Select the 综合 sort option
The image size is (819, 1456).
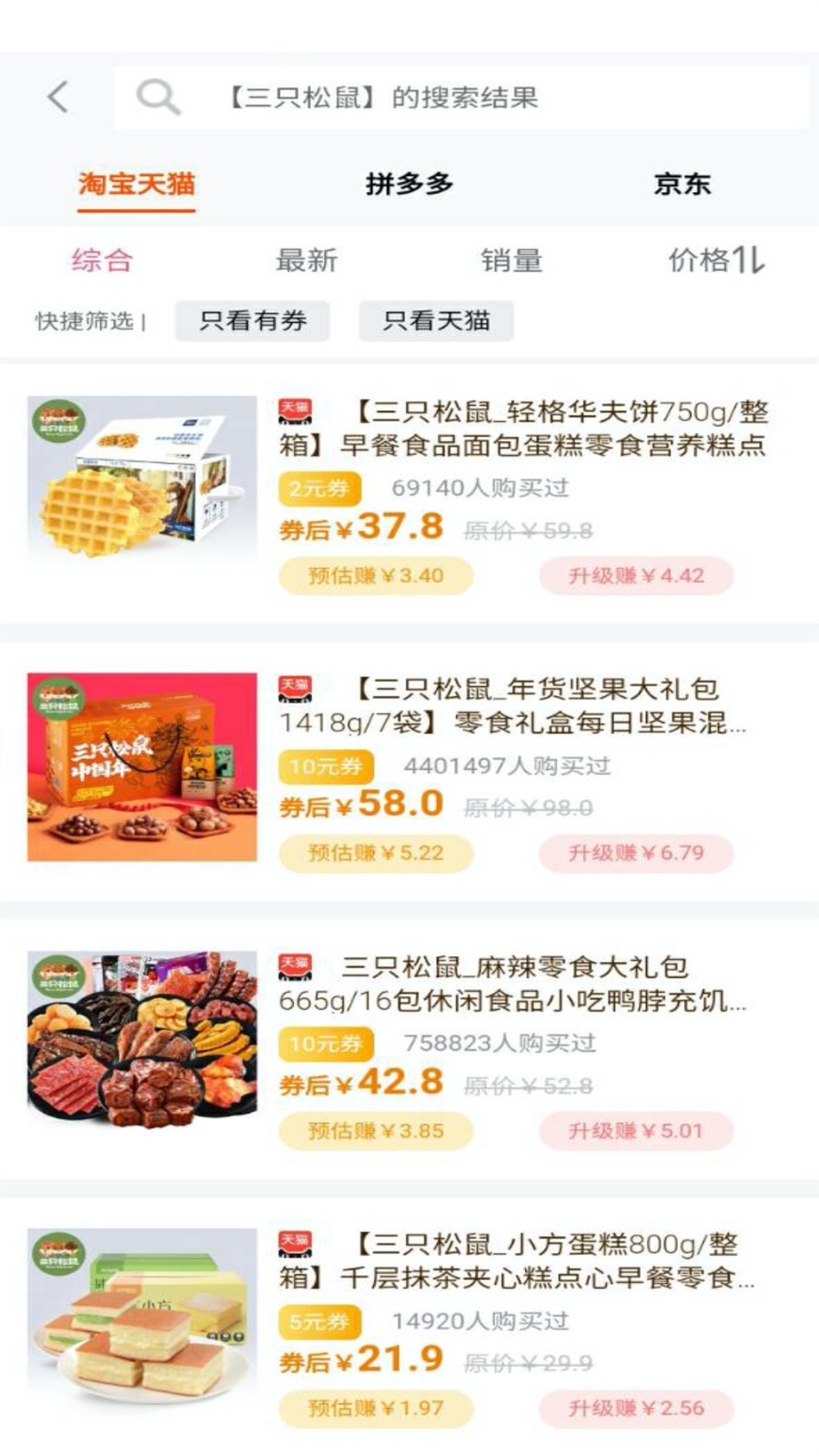pyautogui.click(x=102, y=260)
